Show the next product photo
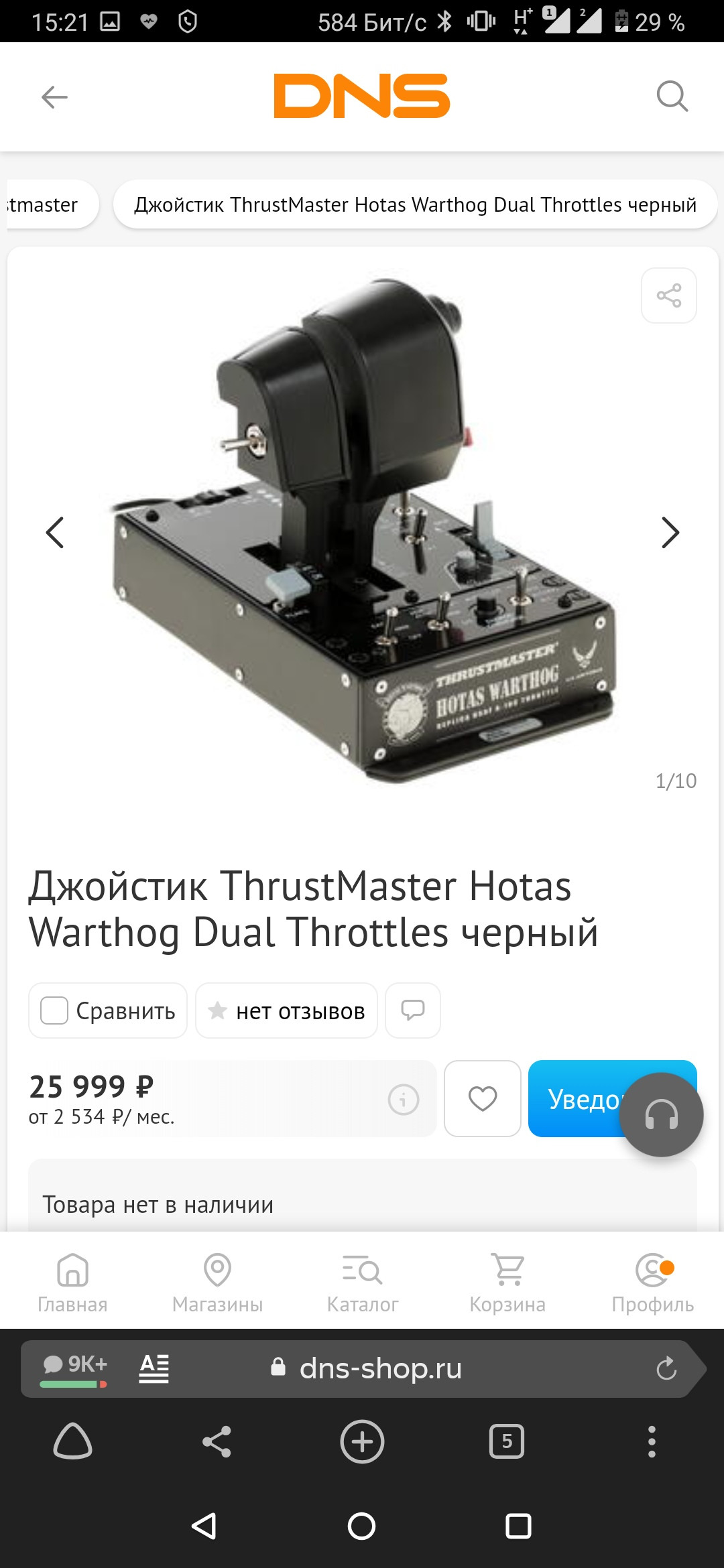 pos(670,533)
